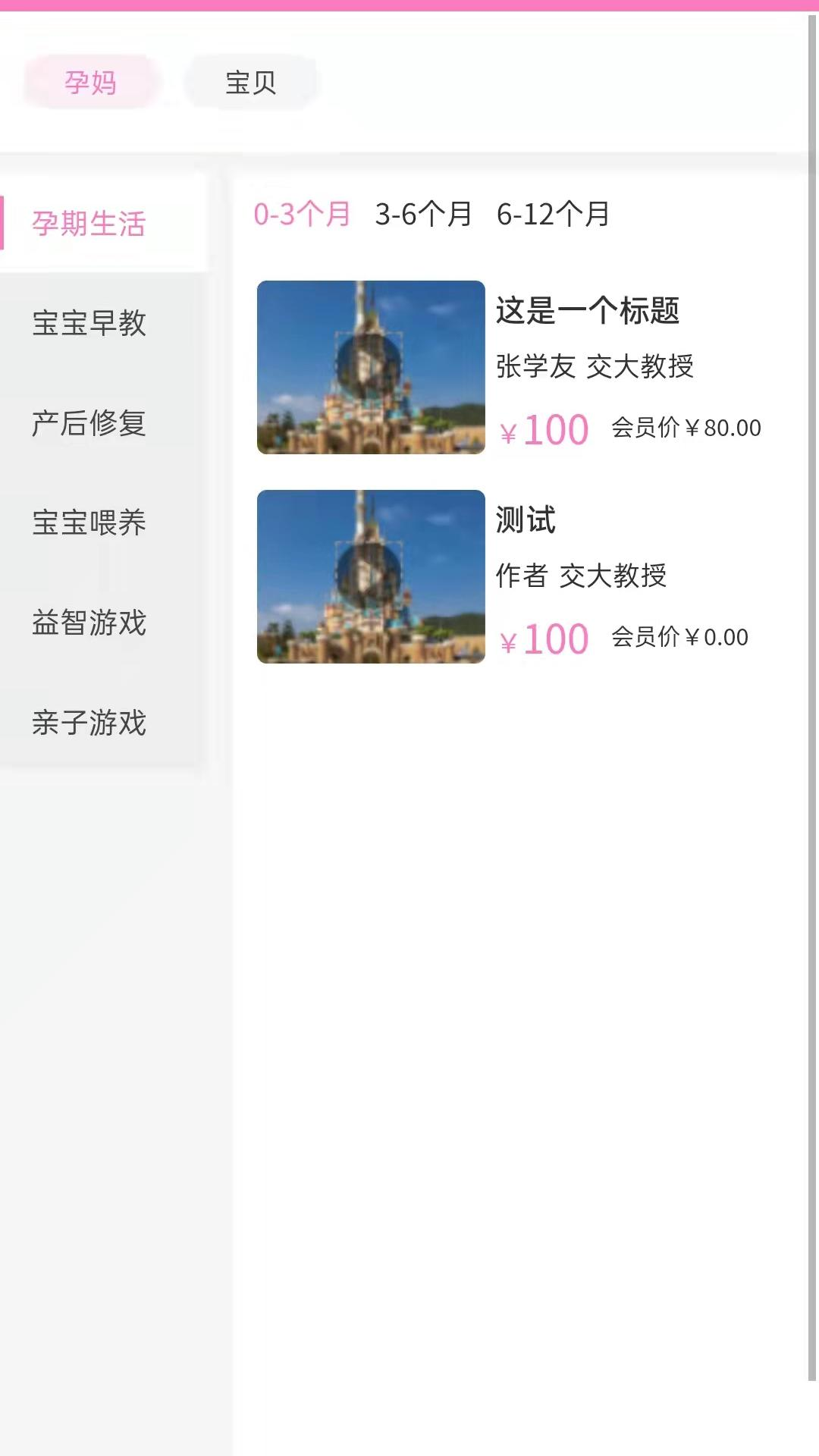Select the 宝宝喂养 category

[x=89, y=523]
